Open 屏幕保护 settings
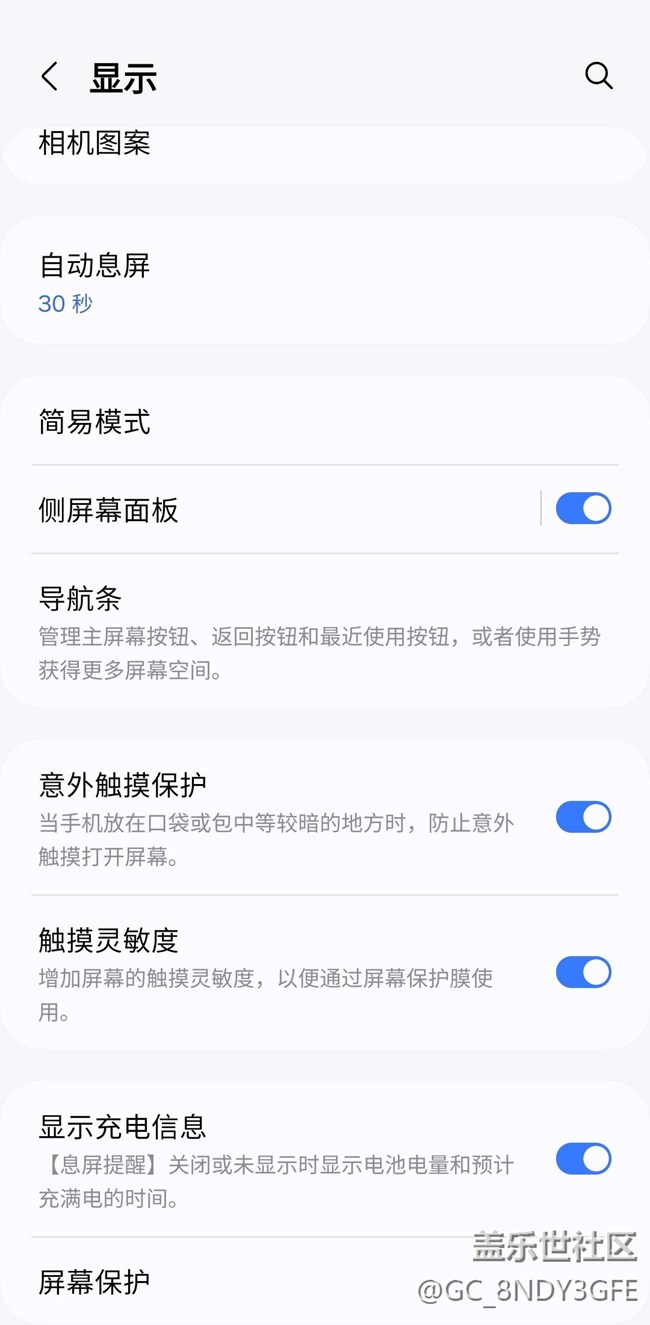This screenshot has width=650, height=1325. (x=325, y=1281)
